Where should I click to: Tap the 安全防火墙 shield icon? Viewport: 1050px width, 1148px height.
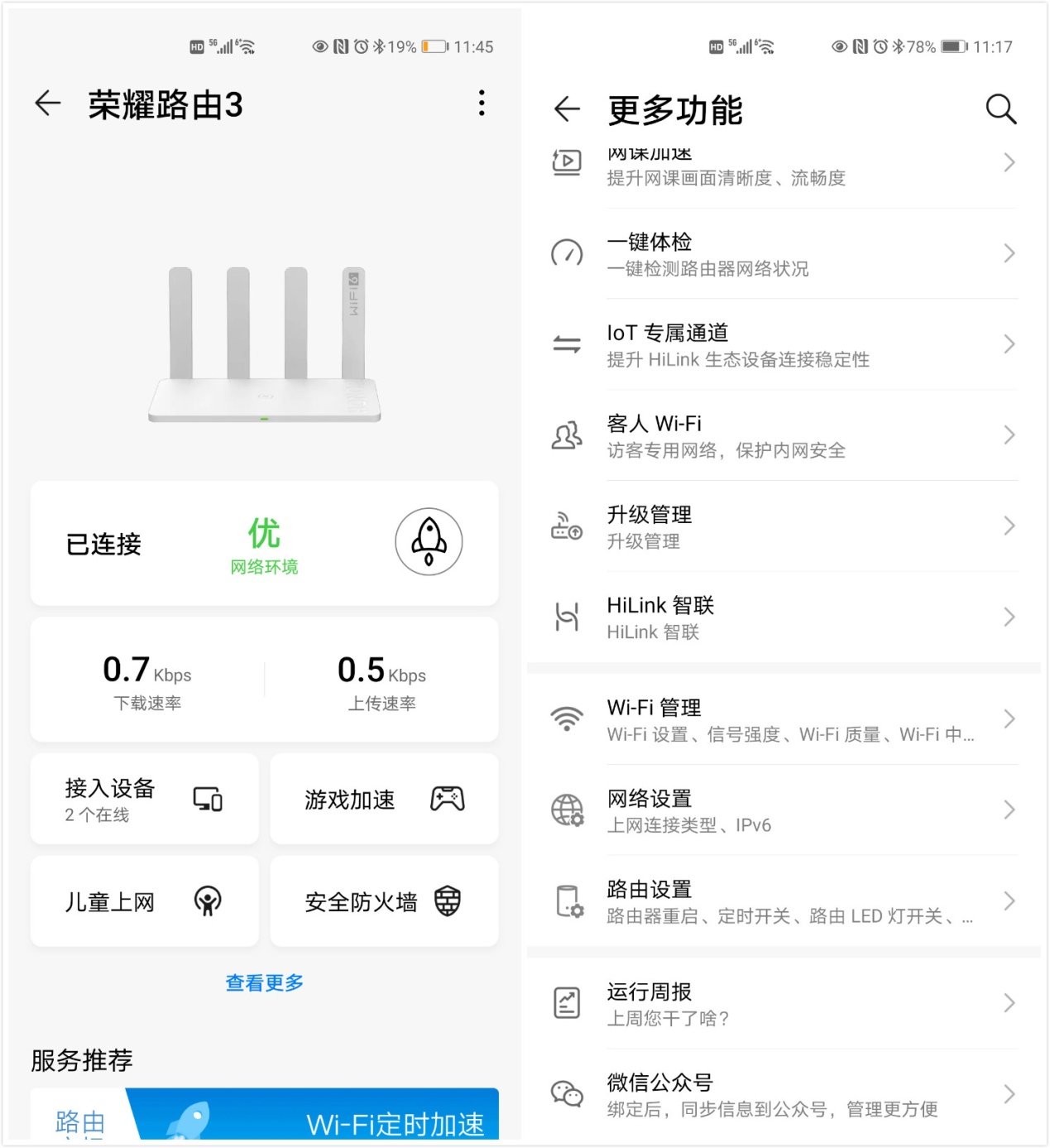[x=448, y=901]
